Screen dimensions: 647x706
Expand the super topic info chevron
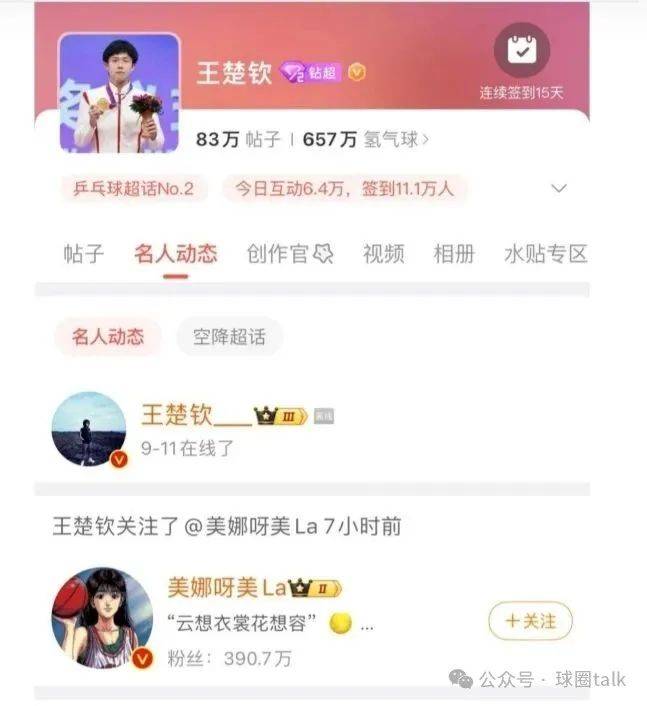(x=559, y=188)
